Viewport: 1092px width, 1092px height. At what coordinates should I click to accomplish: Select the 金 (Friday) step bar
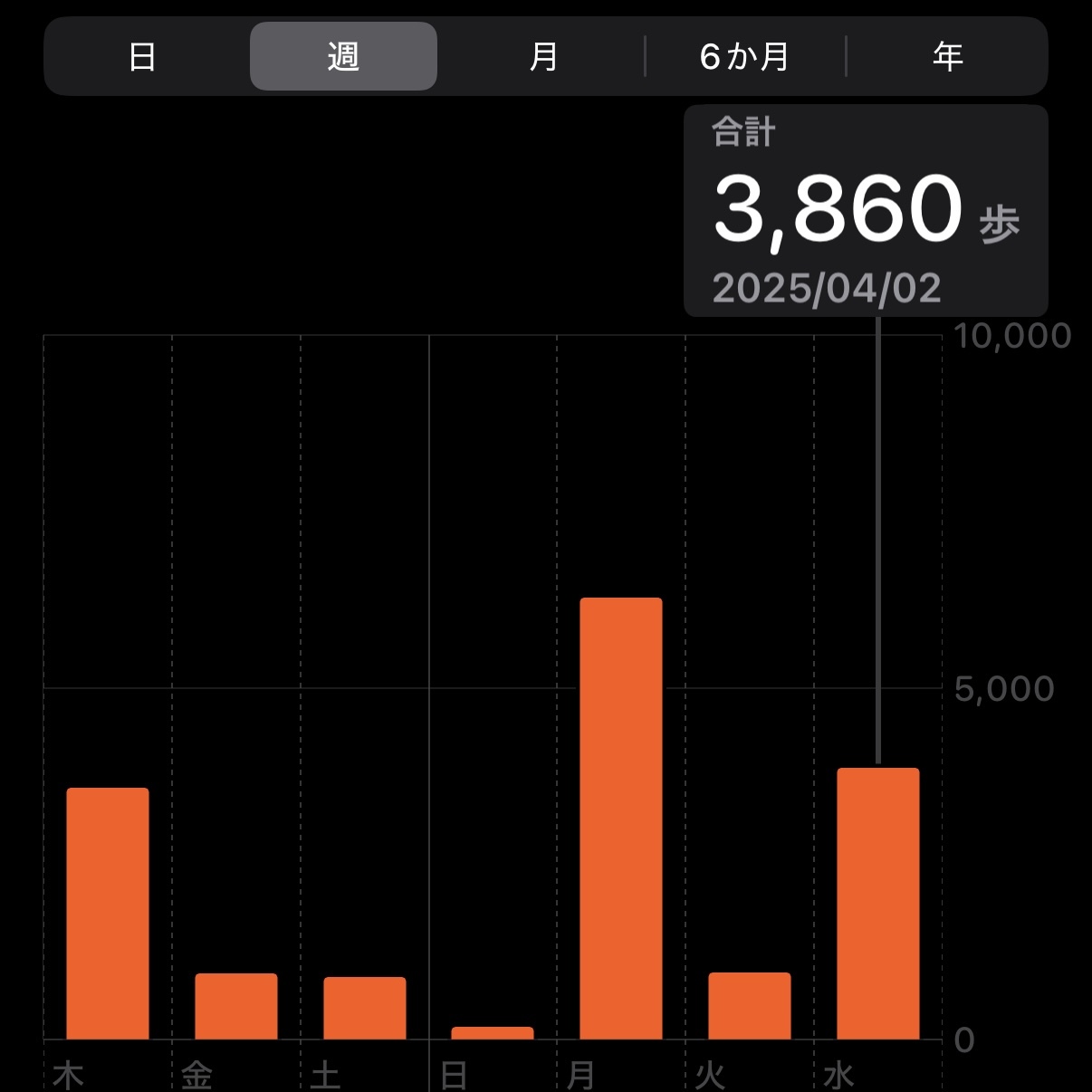pos(236,1006)
